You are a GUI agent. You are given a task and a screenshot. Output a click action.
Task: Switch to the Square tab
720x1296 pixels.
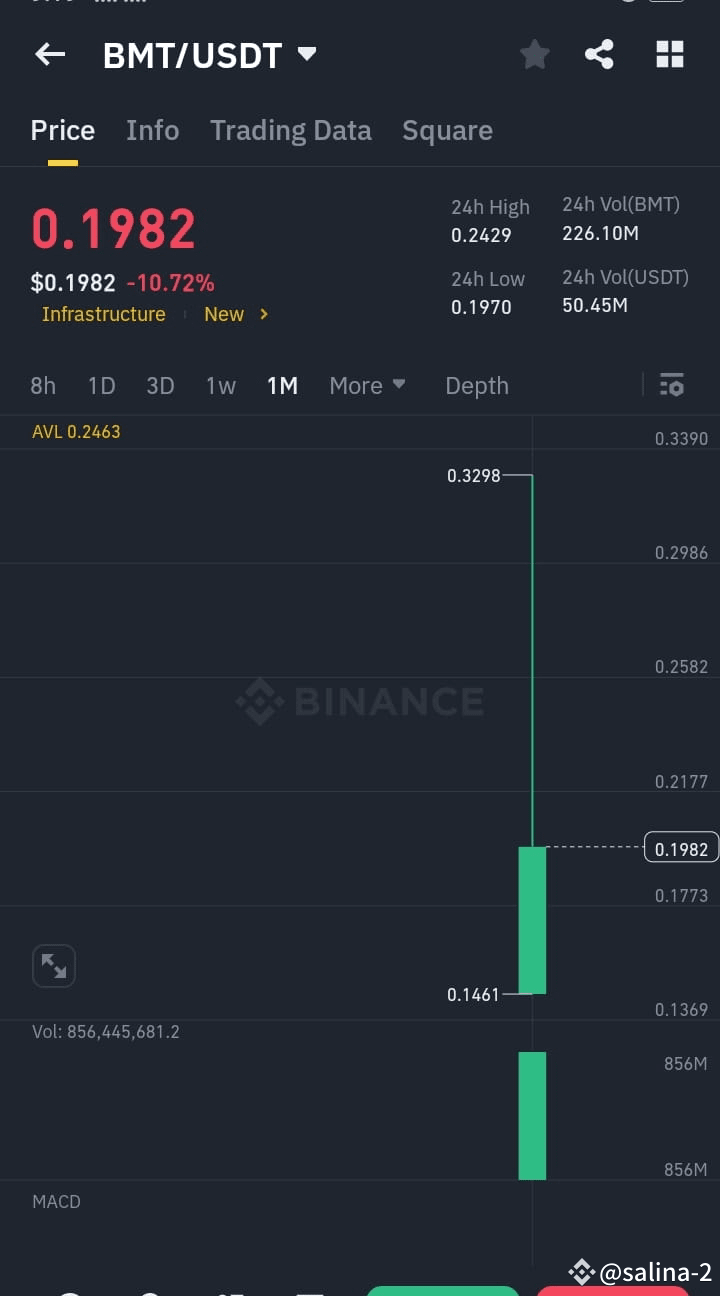[447, 130]
